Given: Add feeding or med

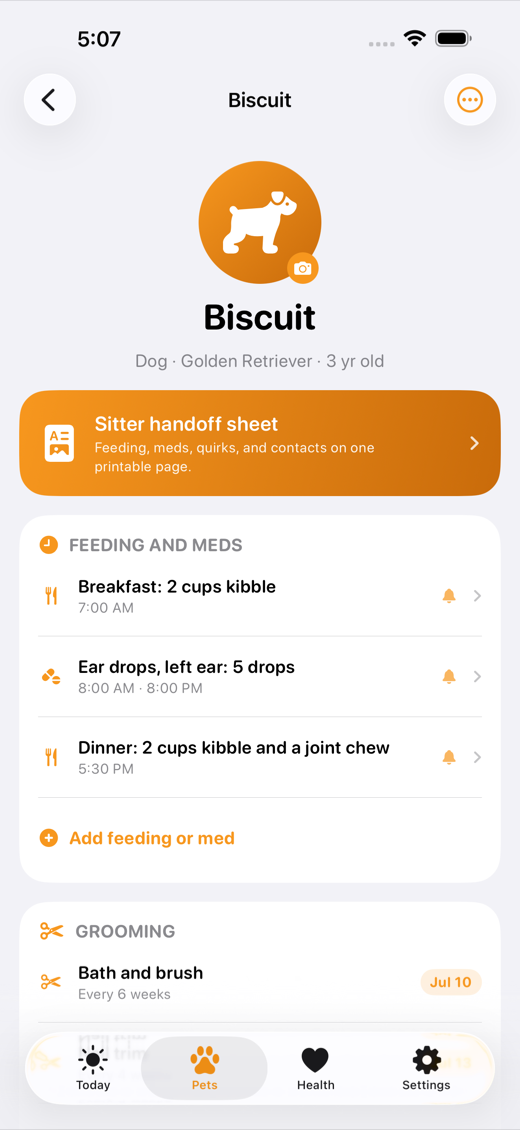Looking at the screenshot, I should coord(138,838).
